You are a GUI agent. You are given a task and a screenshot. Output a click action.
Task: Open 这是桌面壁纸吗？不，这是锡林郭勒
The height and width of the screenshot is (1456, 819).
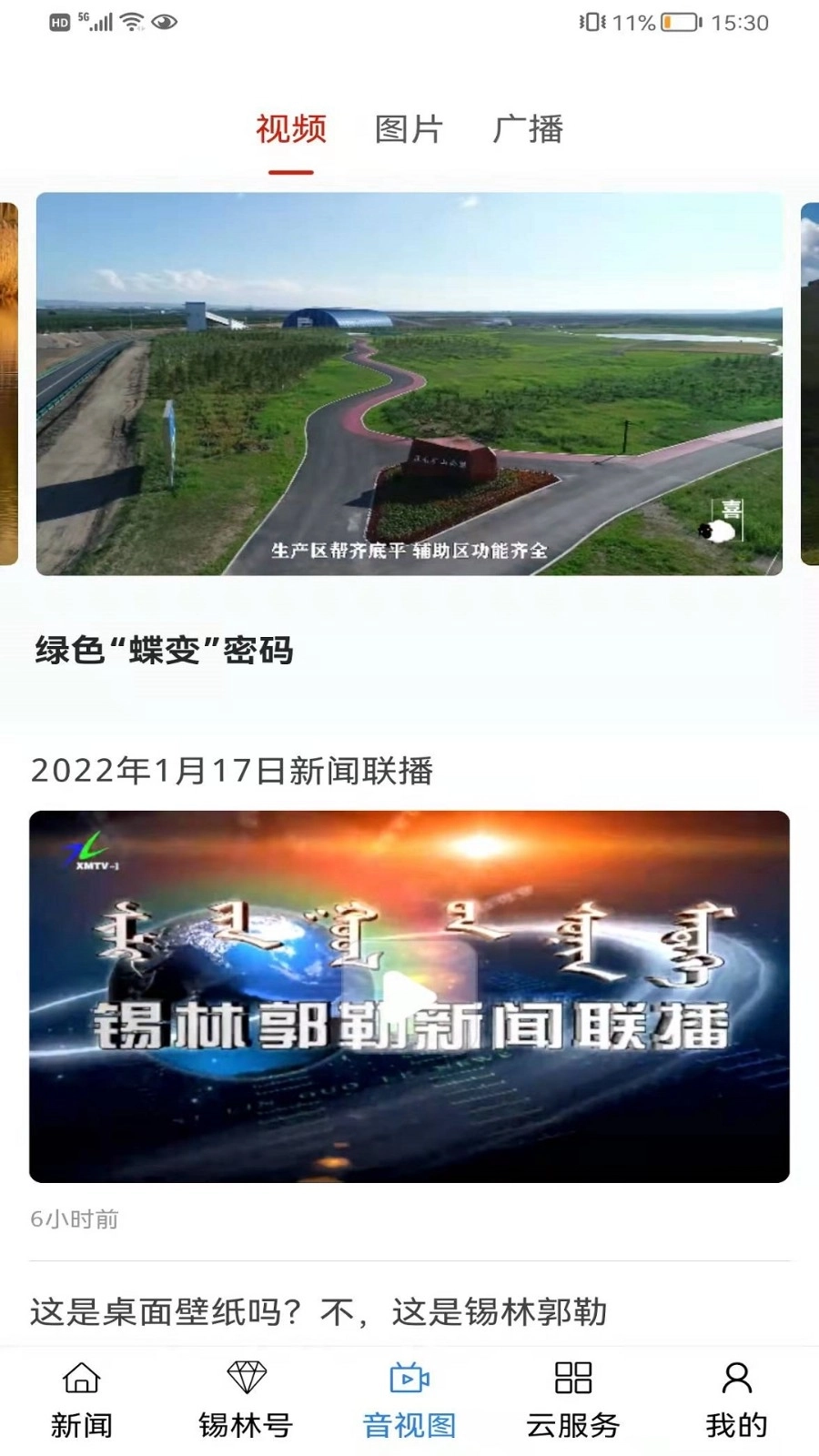325,1309
